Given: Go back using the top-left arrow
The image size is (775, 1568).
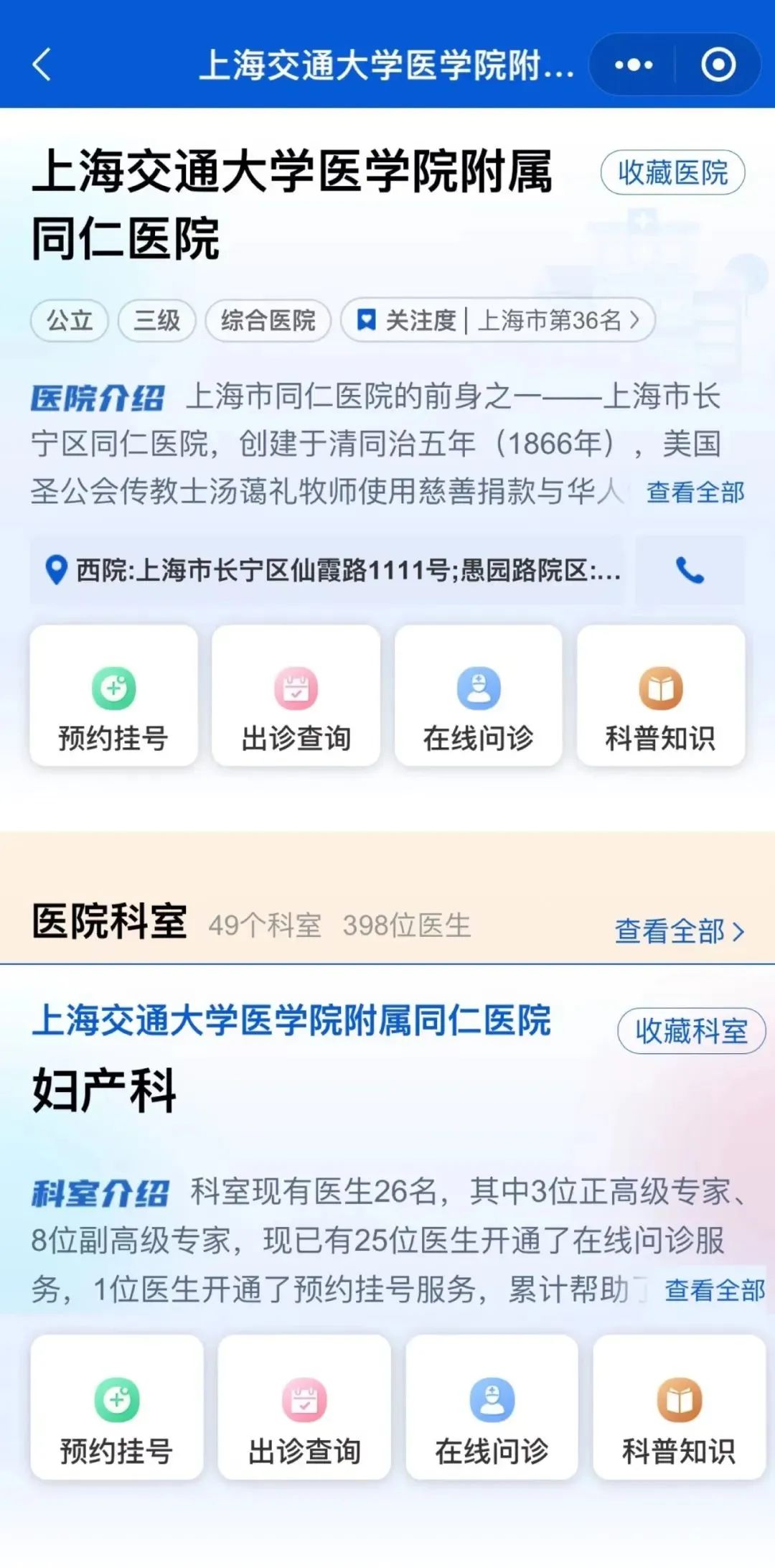Looking at the screenshot, I should 42,65.
